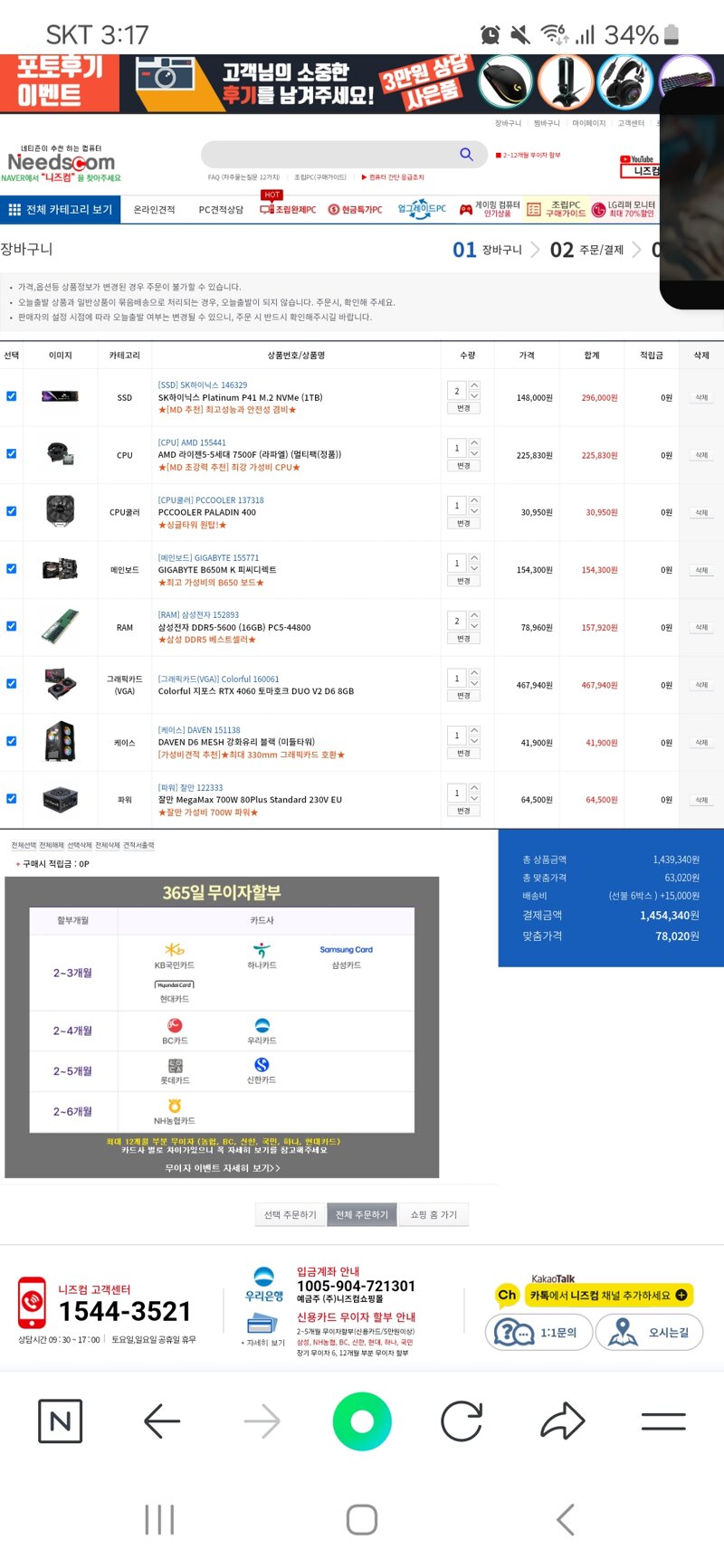Open the PC견적상담 tab
The width and height of the screenshot is (724, 1568).
pos(221,210)
